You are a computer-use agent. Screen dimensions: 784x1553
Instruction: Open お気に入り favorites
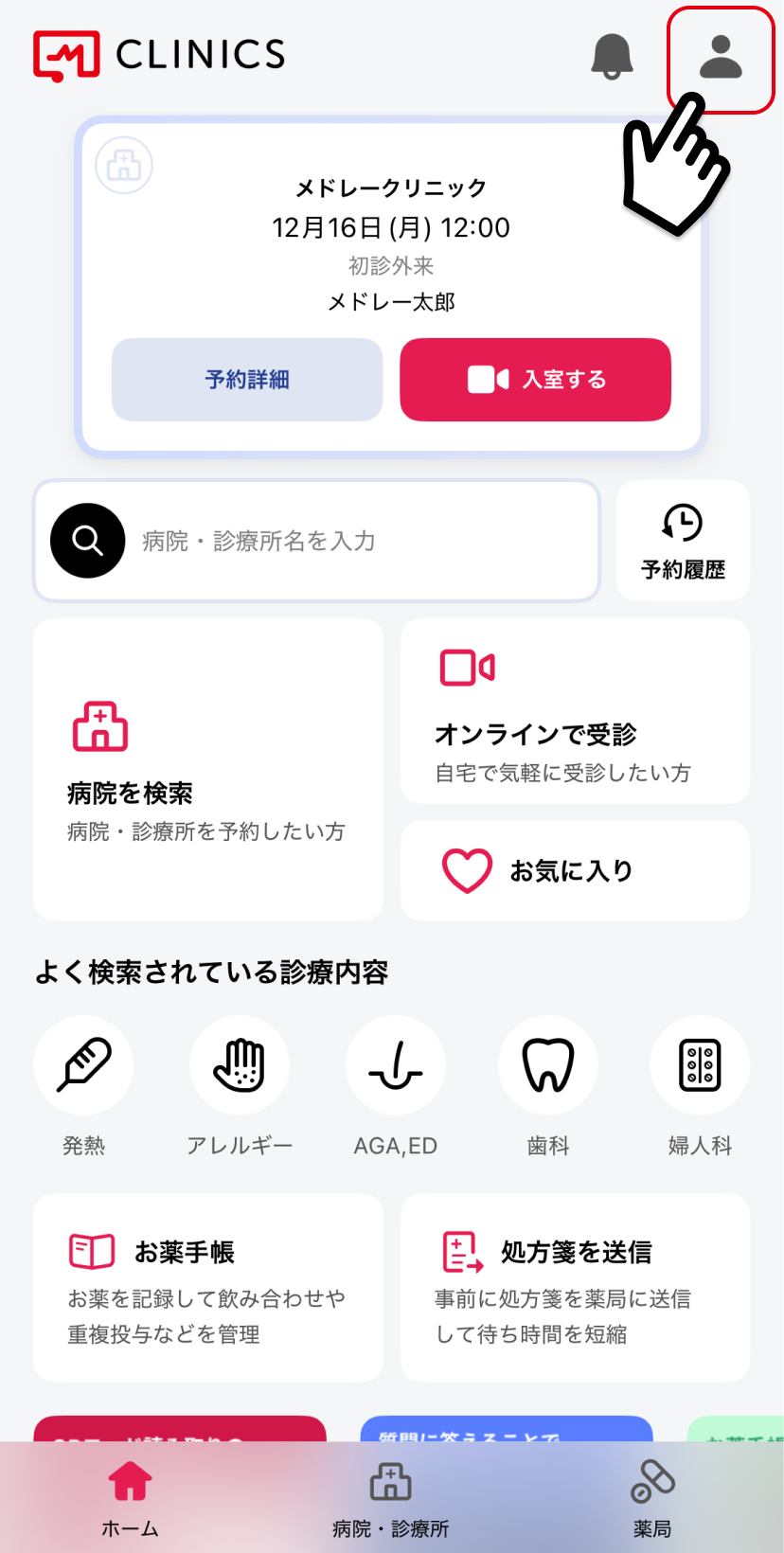point(575,870)
